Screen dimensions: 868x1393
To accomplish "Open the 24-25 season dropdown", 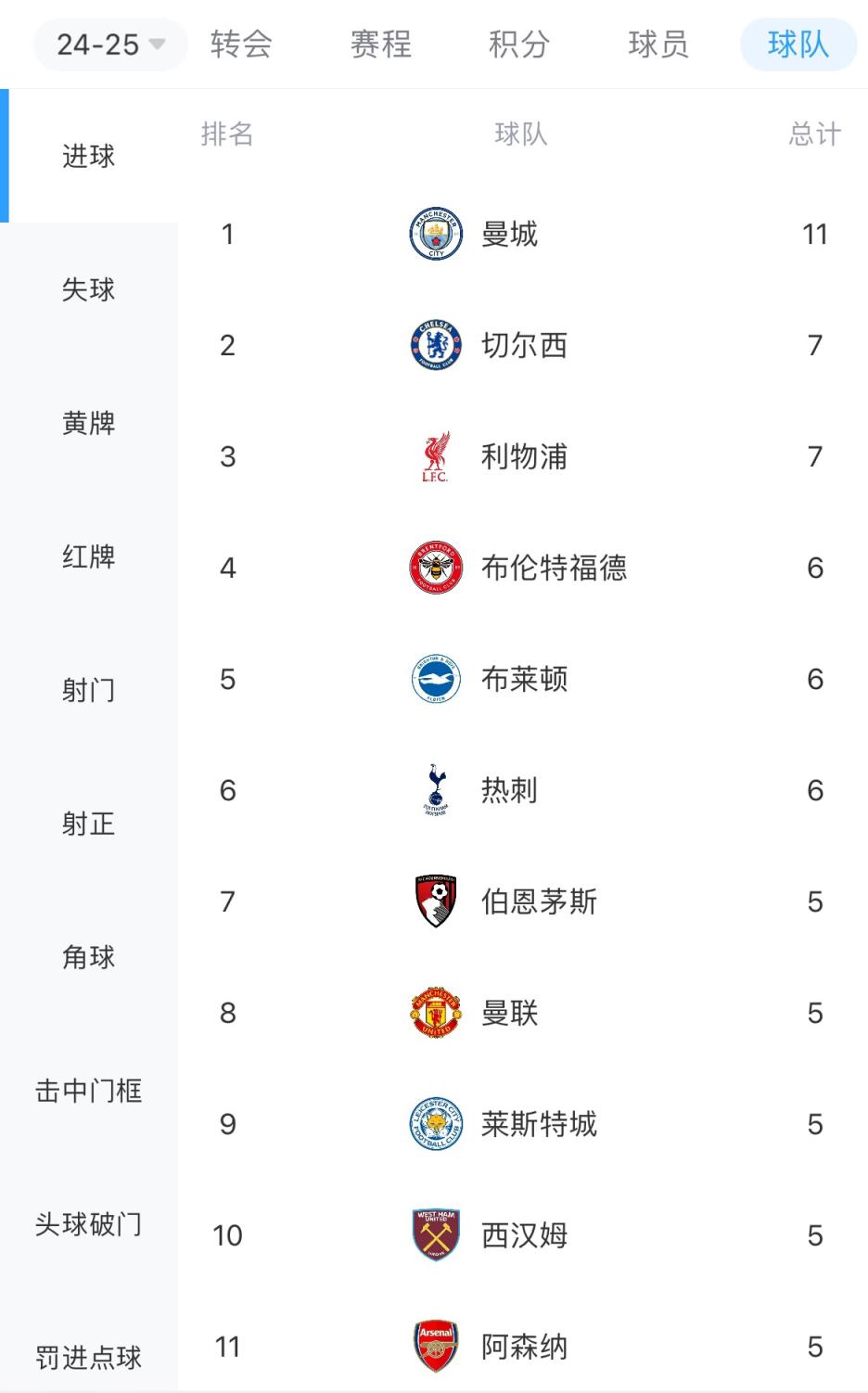I will pyautogui.click(x=110, y=44).
